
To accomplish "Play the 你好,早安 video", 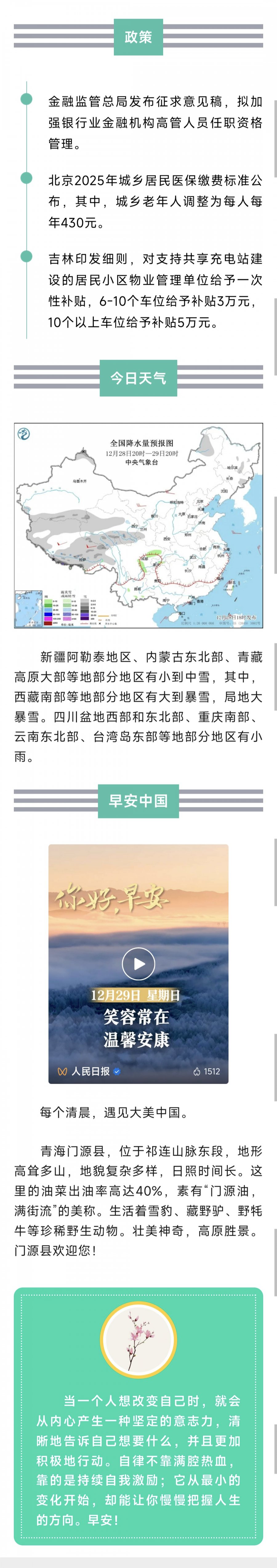I will (138, 964).
